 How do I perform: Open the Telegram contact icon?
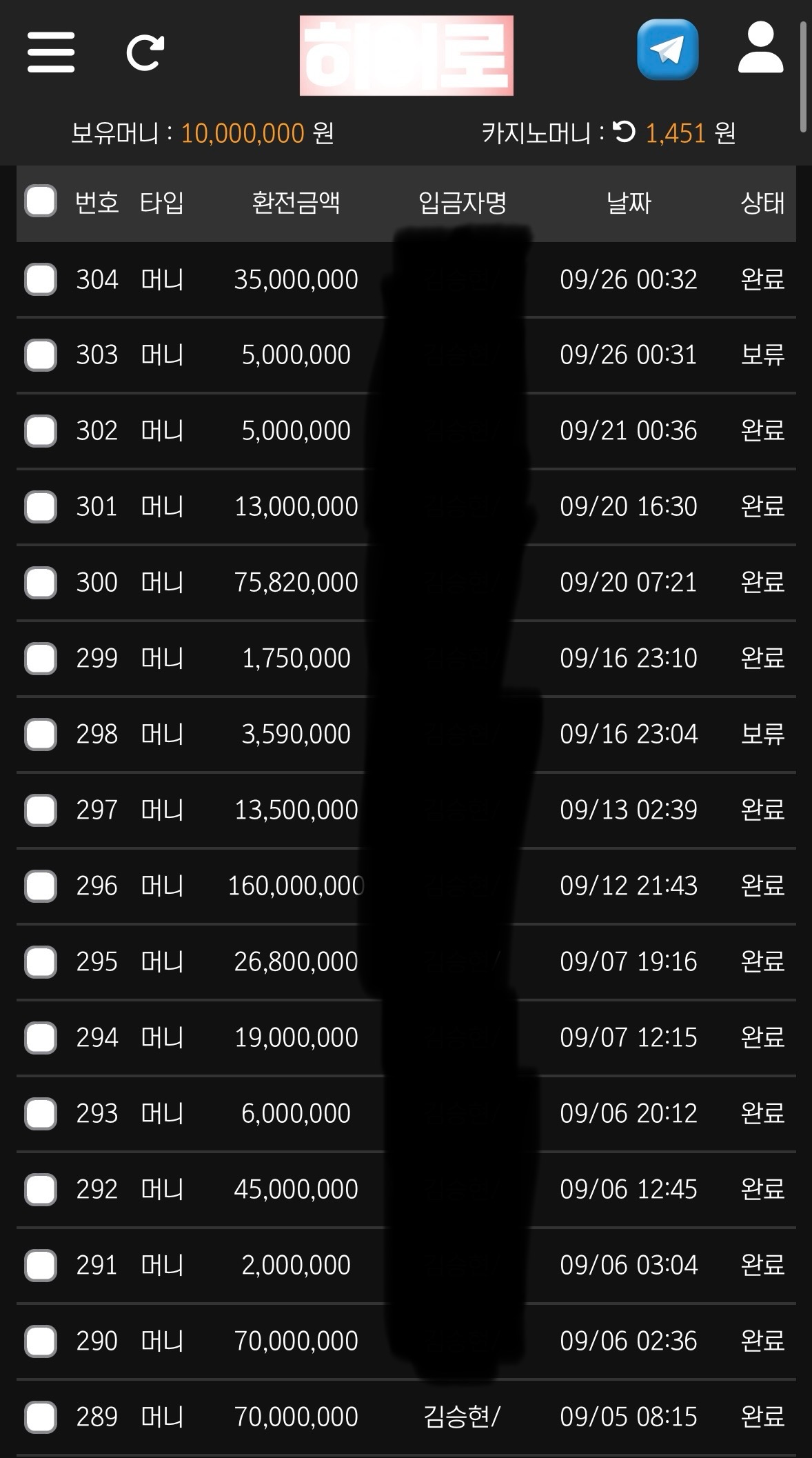pos(667,50)
